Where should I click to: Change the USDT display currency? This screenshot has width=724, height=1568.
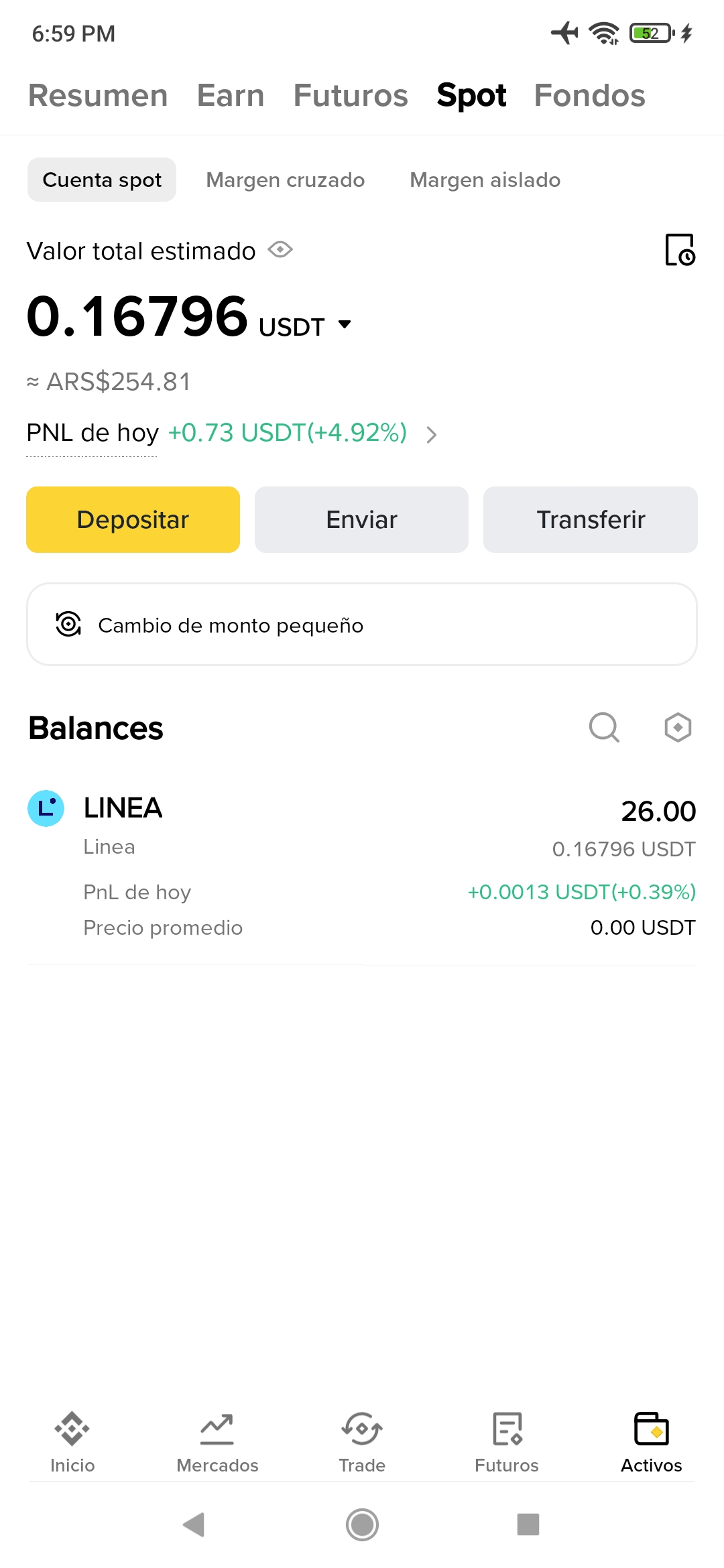click(x=344, y=325)
